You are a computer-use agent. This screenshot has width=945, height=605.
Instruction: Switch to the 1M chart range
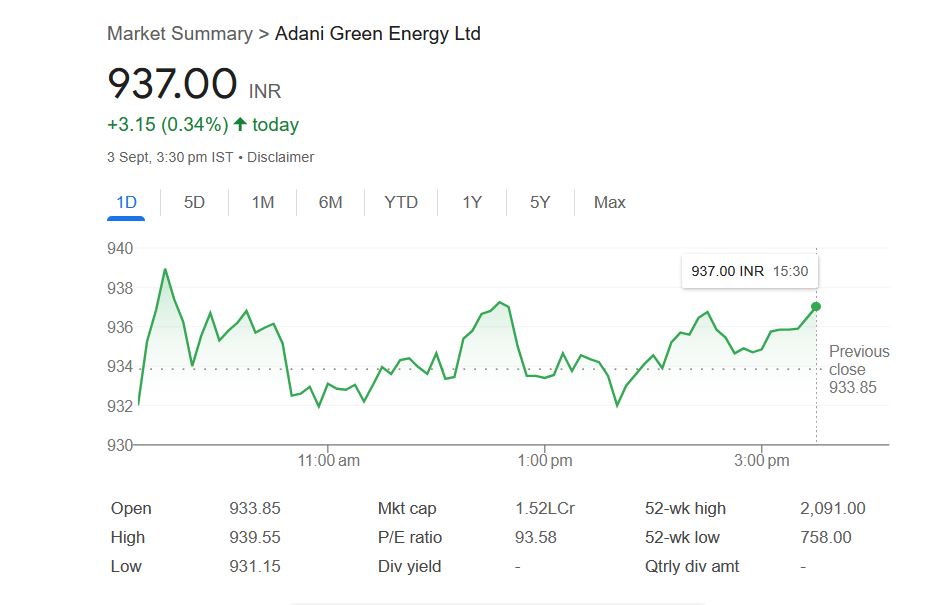tap(262, 202)
